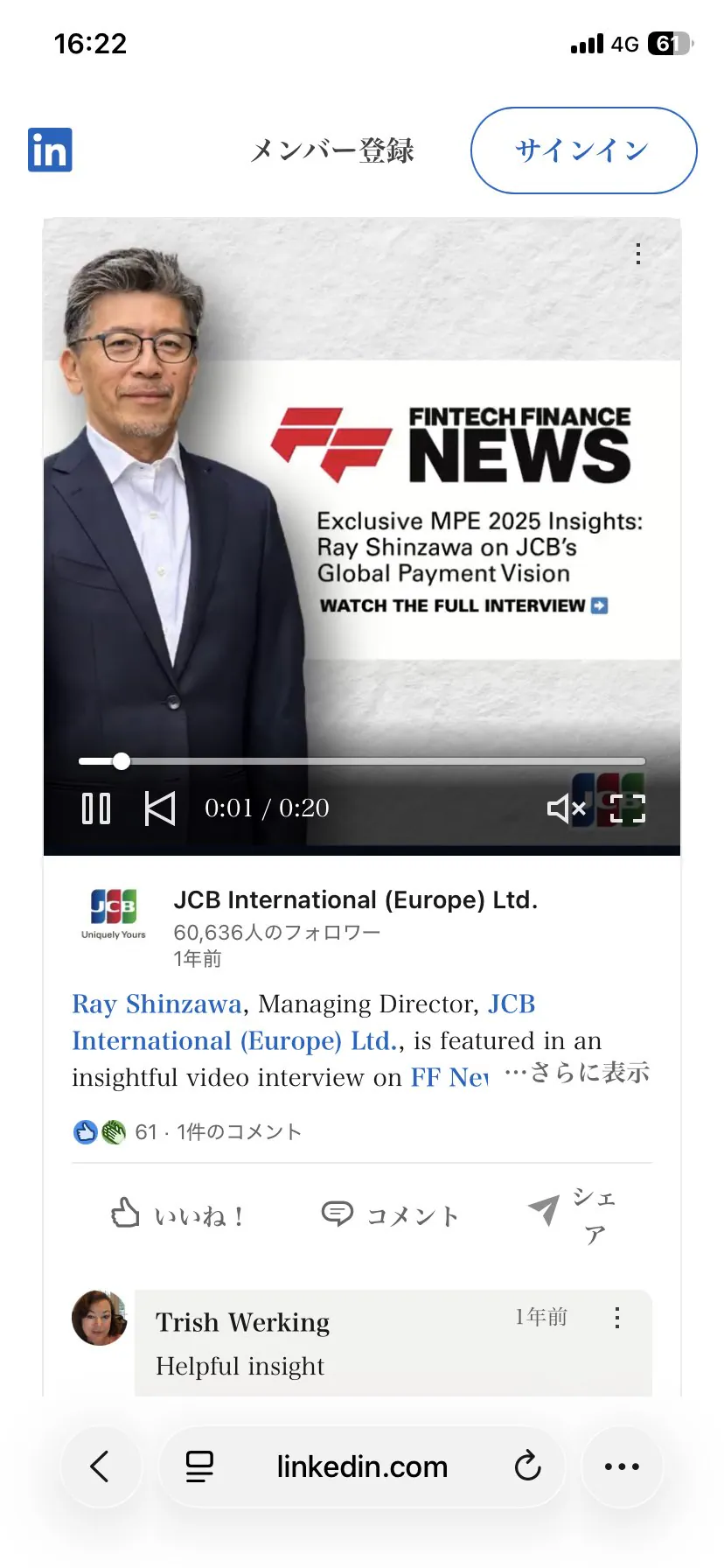The width and height of the screenshot is (724, 1568).
Task: Unmute the video sound
Action: [x=566, y=808]
